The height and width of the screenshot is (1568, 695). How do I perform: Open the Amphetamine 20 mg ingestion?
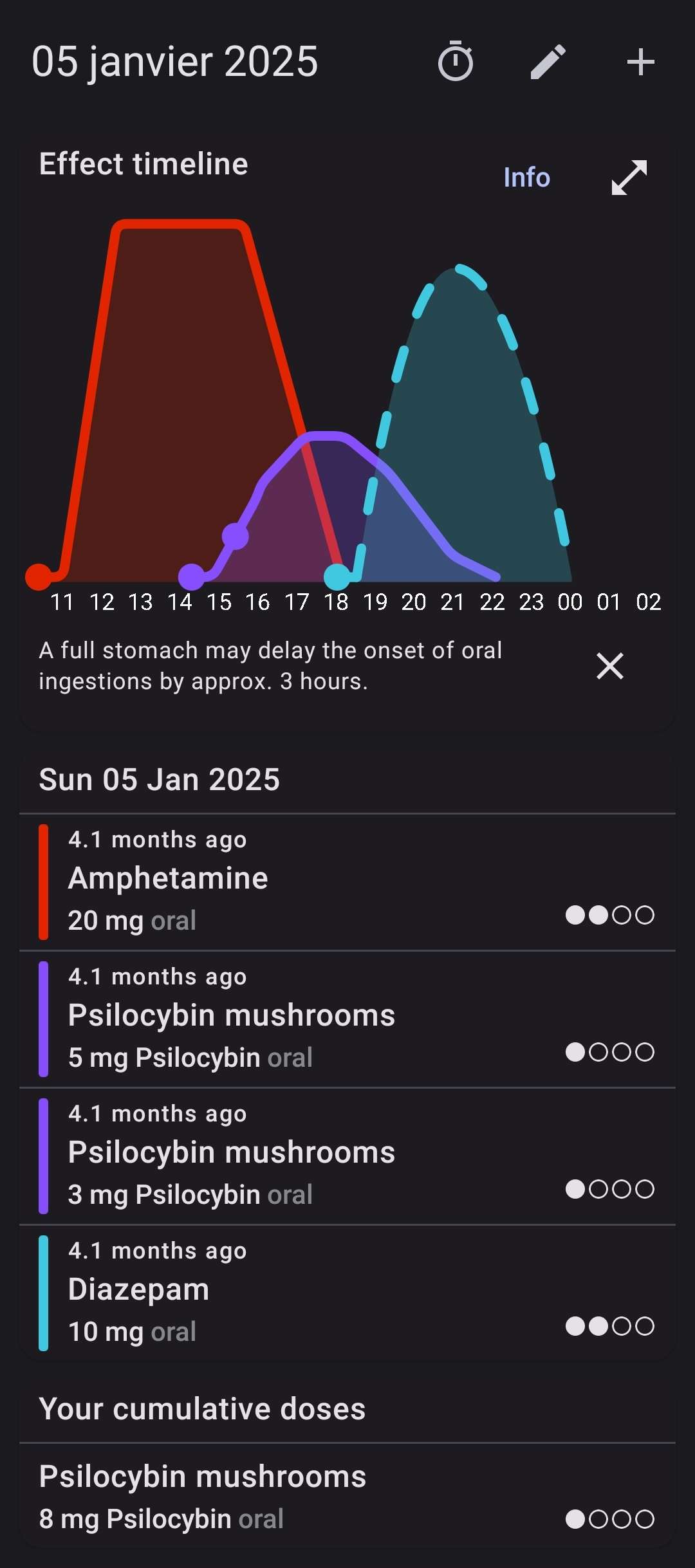(x=347, y=882)
